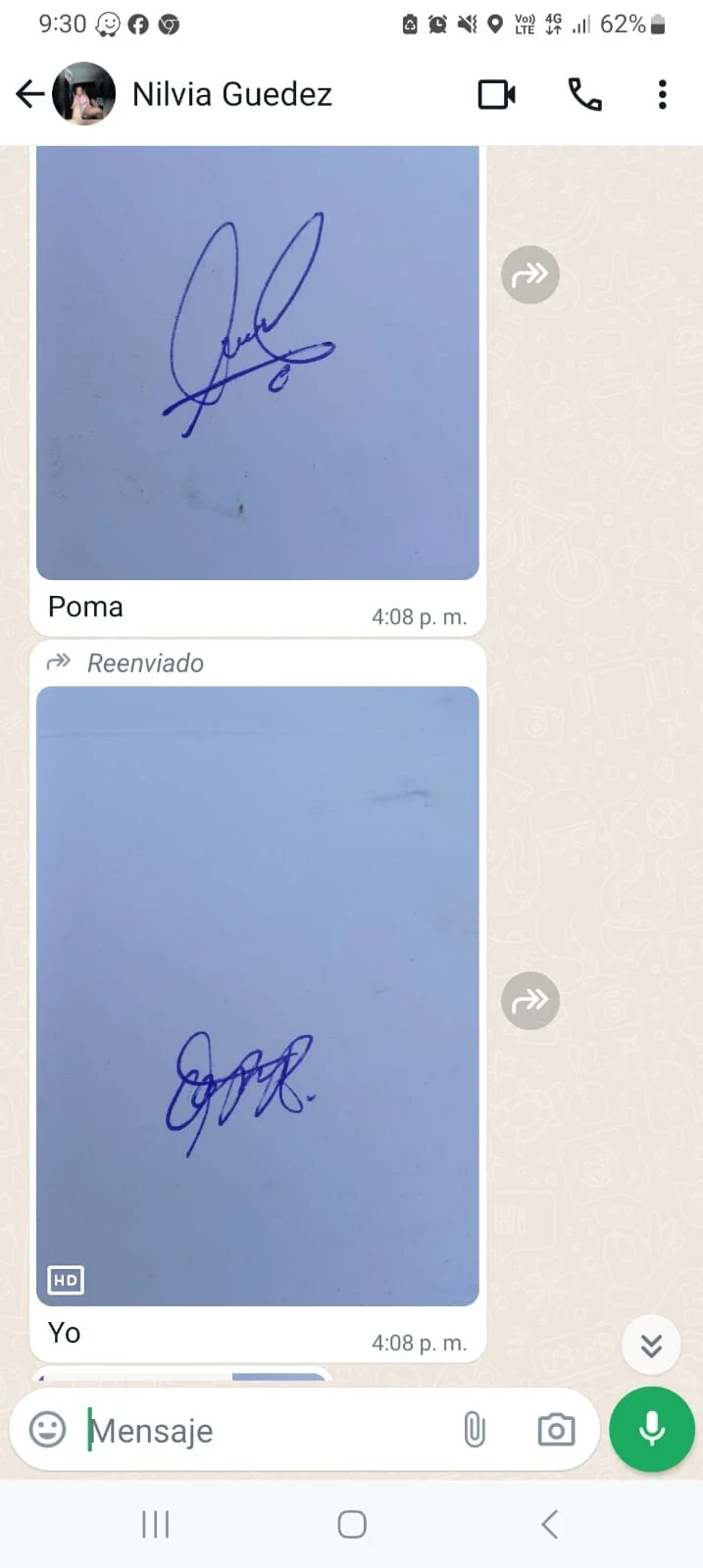The width and height of the screenshot is (703, 1568).
Task: Go back to the chat list
Action: [x=30, y=94]
